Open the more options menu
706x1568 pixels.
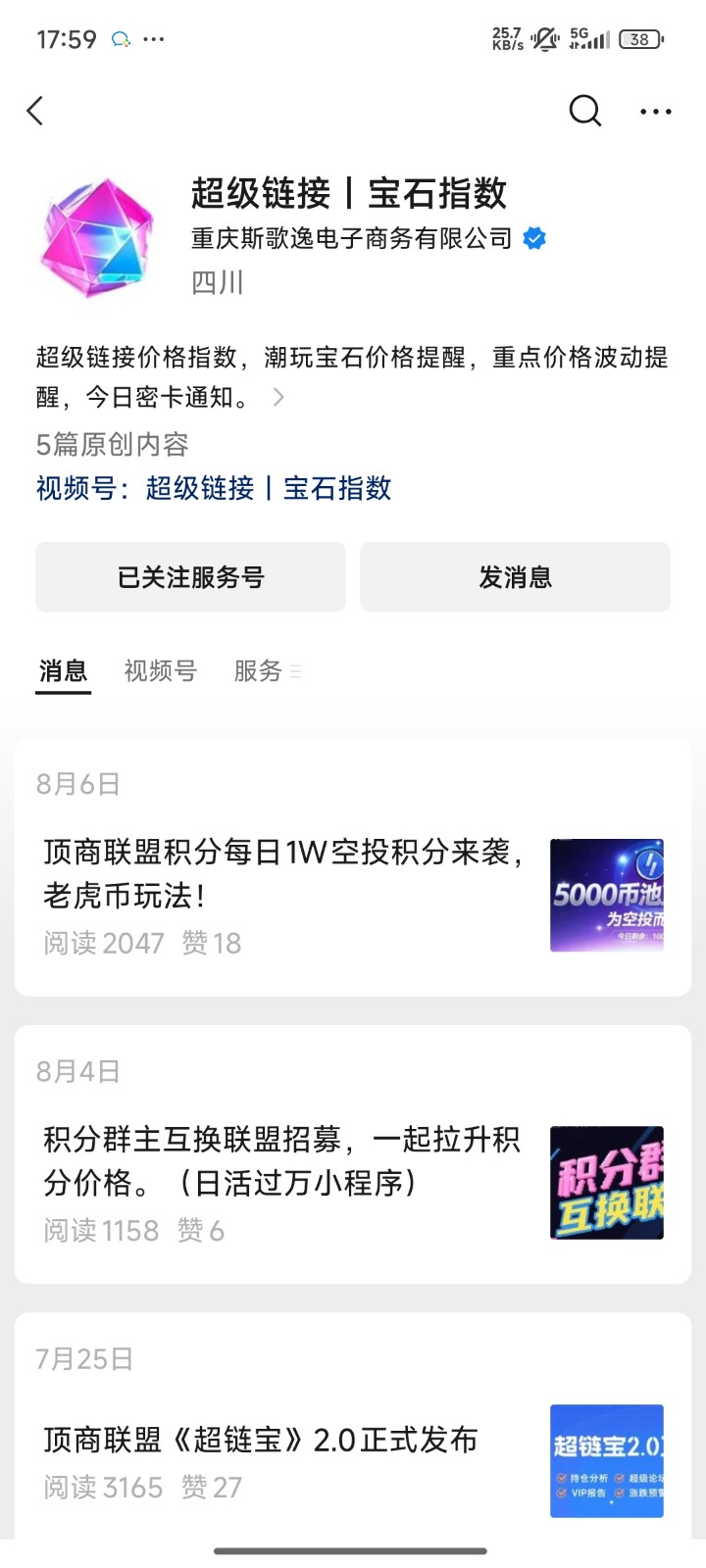(653, 111)
